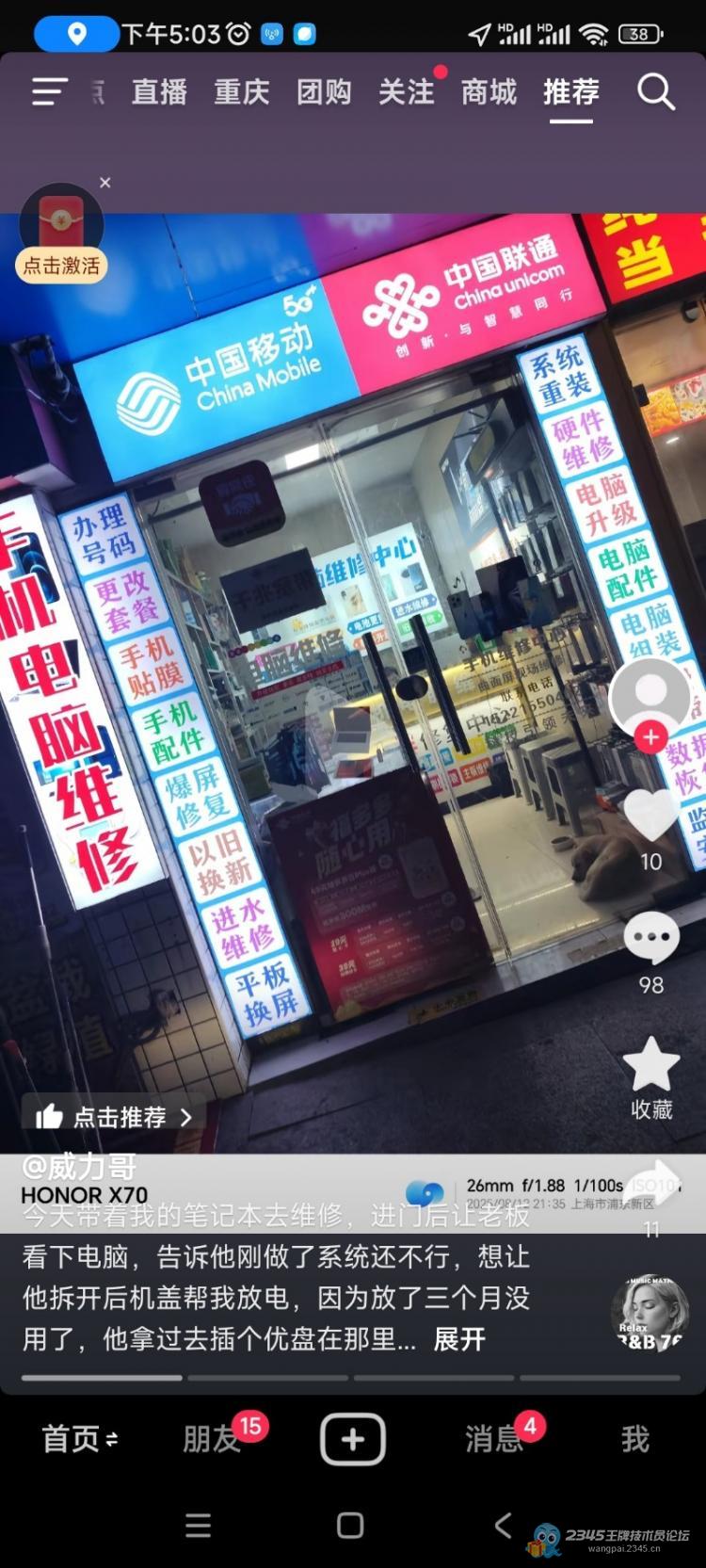Open the comments with 98 replies
The image size is (706, 1568).
(x=650, y=938)
